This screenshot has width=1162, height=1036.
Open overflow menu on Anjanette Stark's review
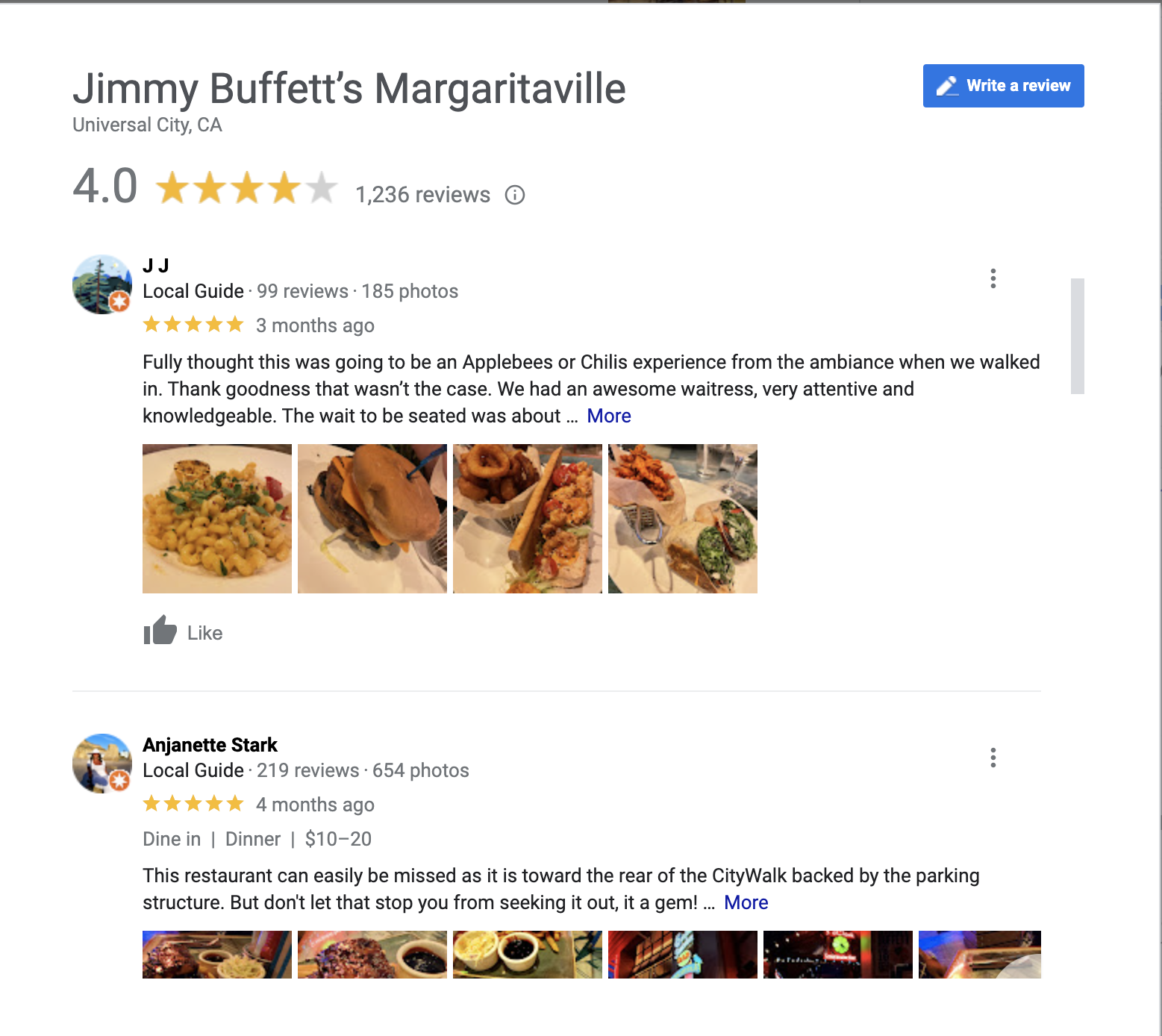(993, 758)
